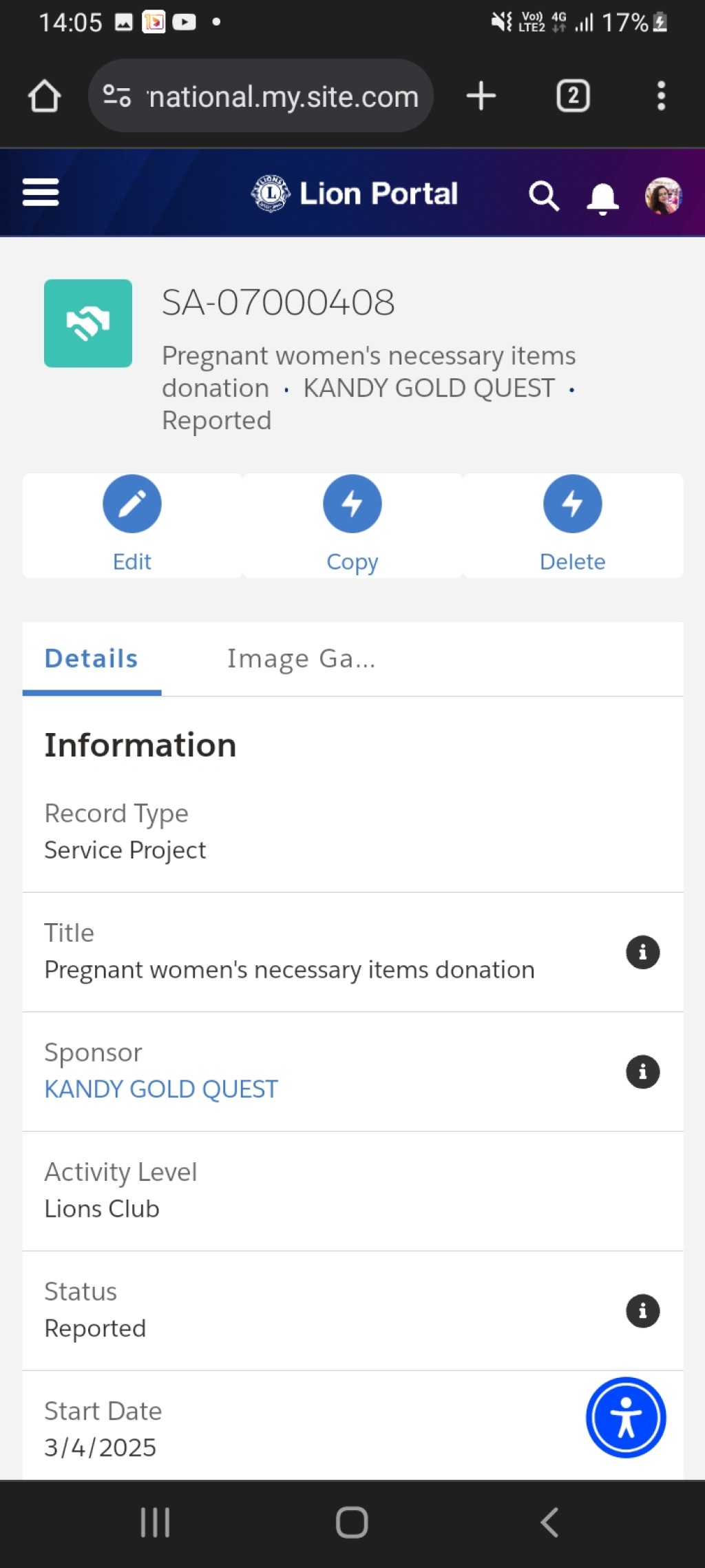Edit this service activity record

132,525
